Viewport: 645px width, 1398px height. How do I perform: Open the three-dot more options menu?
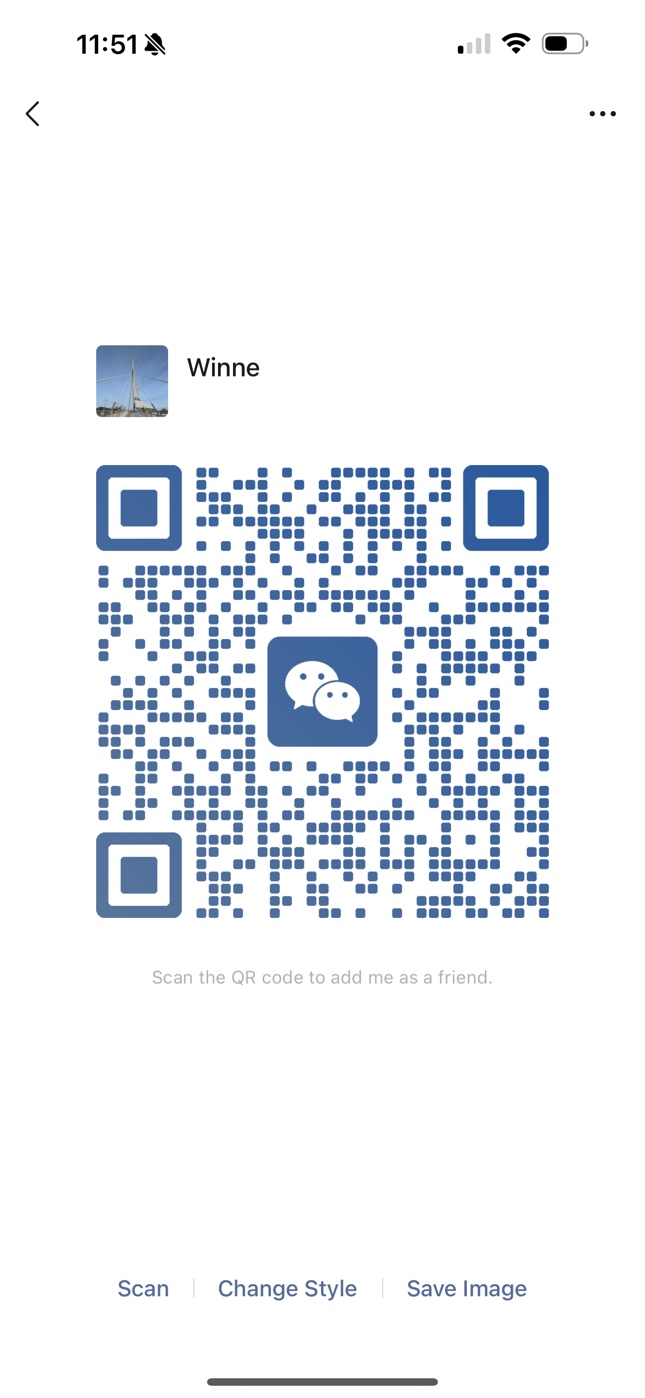pos(602,114)
